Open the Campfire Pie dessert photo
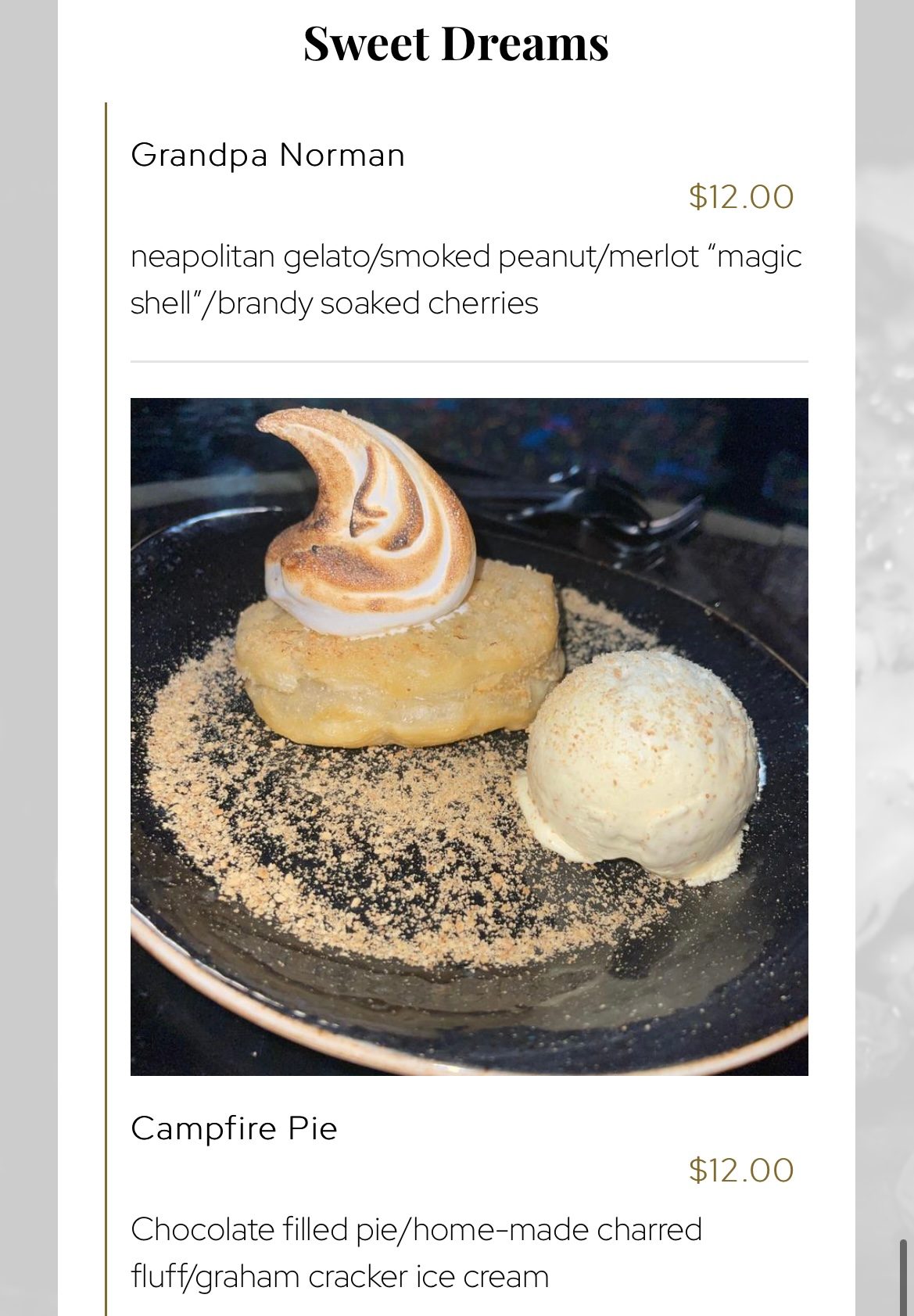This screenshot has width=914, height=1316. (x=469, y=737)
